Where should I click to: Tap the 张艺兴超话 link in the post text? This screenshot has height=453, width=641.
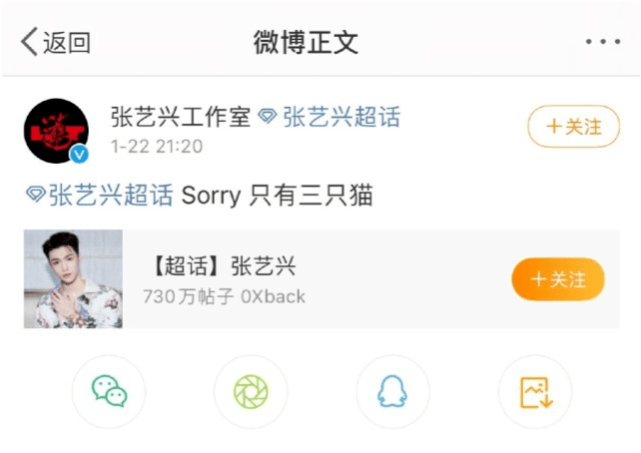tap(100, 195)
